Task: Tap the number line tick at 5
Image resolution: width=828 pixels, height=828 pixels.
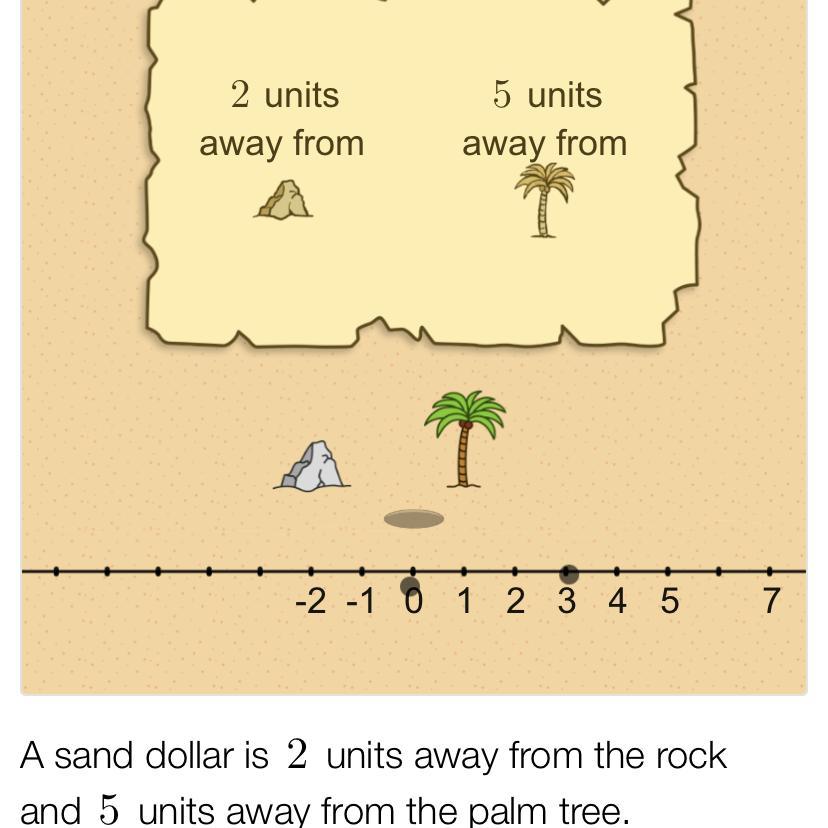Action: 667,571
